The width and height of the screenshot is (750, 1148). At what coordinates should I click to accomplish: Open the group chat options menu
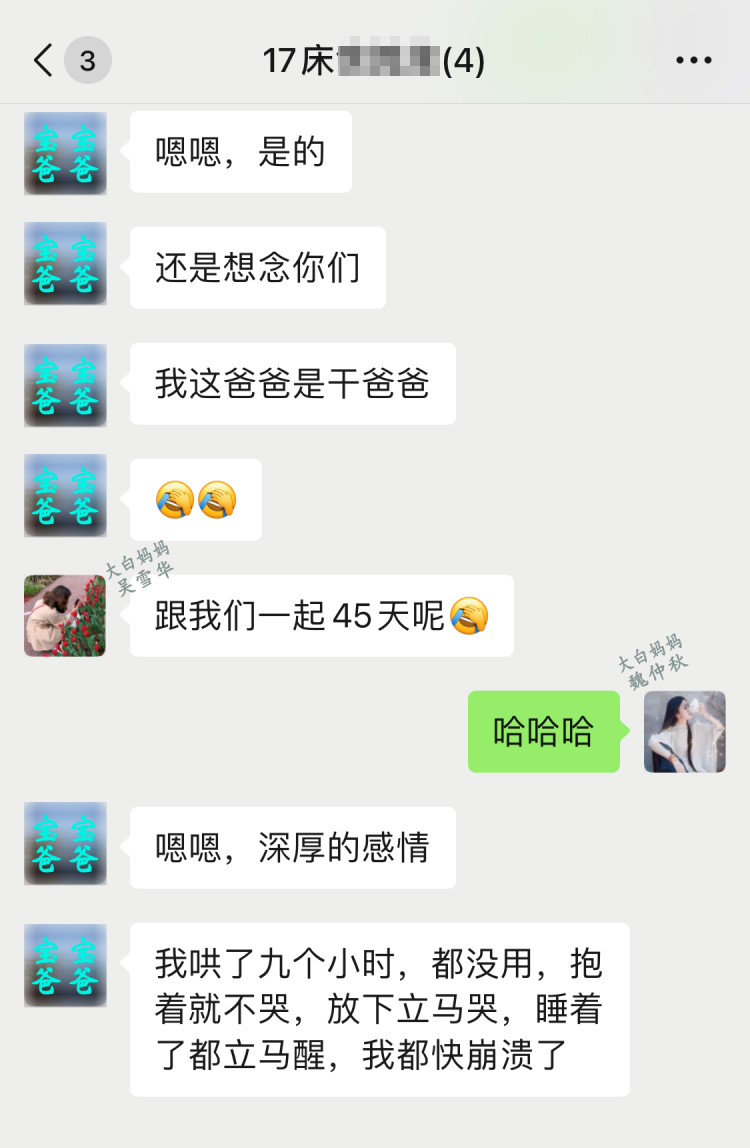click(x=693, y=61)
